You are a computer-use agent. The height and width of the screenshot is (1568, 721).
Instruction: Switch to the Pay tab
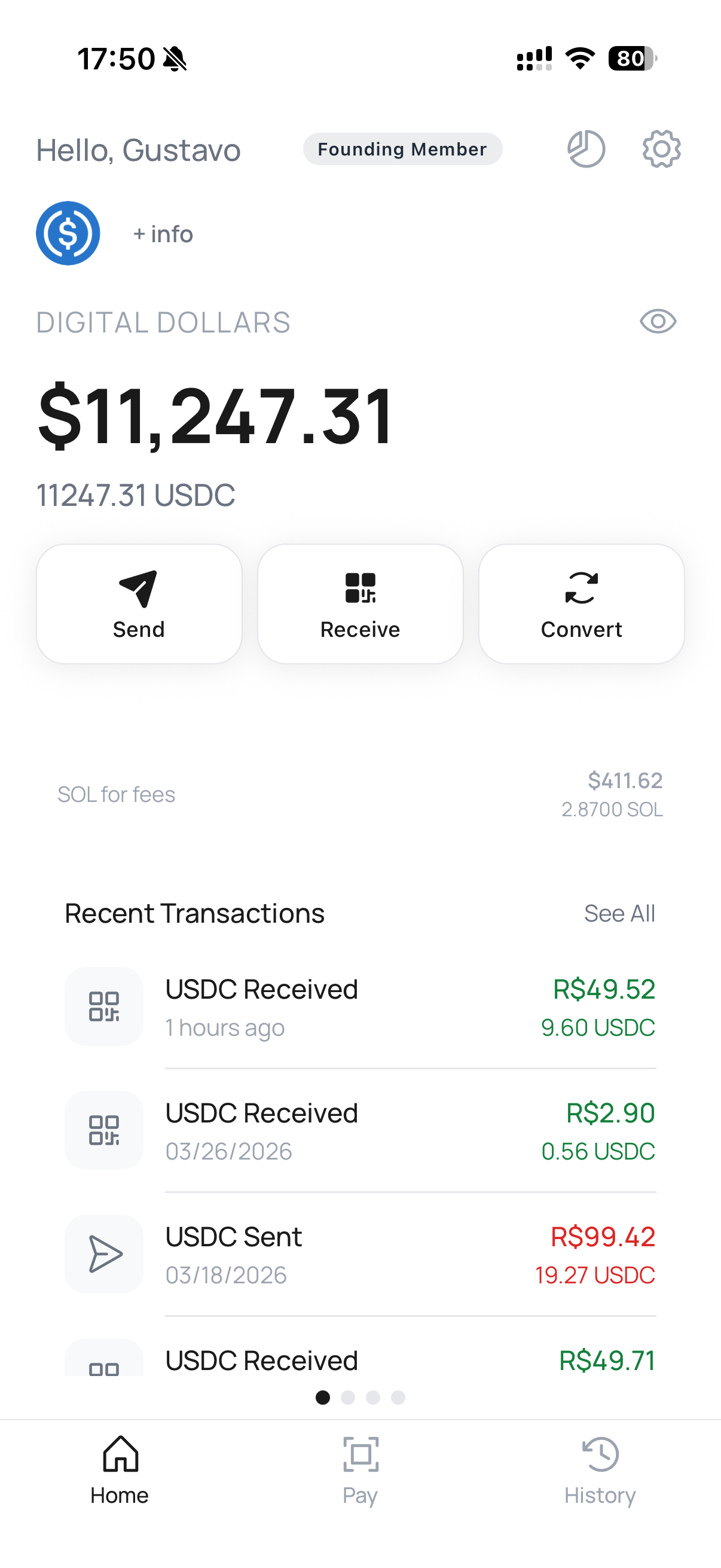[x=360, y=1470]
